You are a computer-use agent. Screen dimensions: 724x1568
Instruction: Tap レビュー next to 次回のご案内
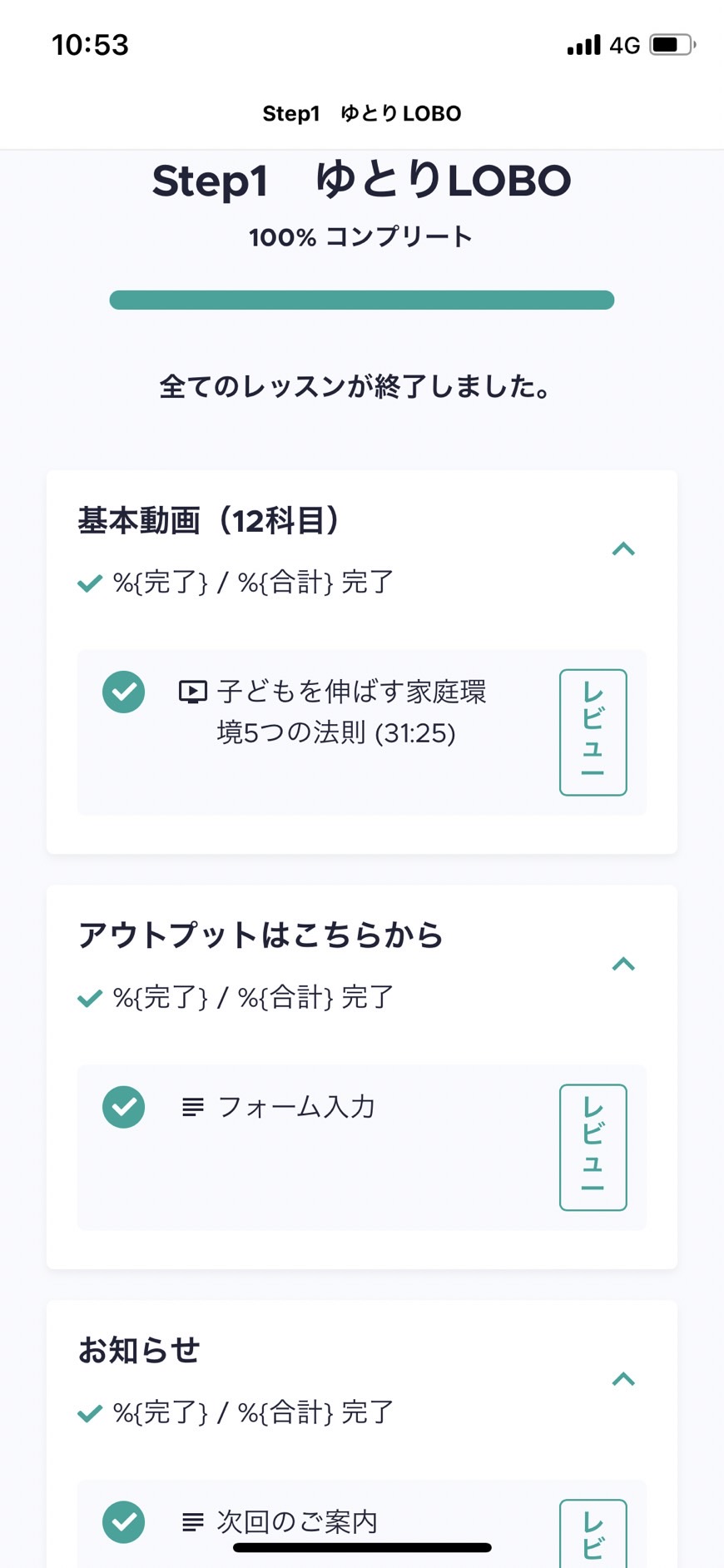[593, 1534]
